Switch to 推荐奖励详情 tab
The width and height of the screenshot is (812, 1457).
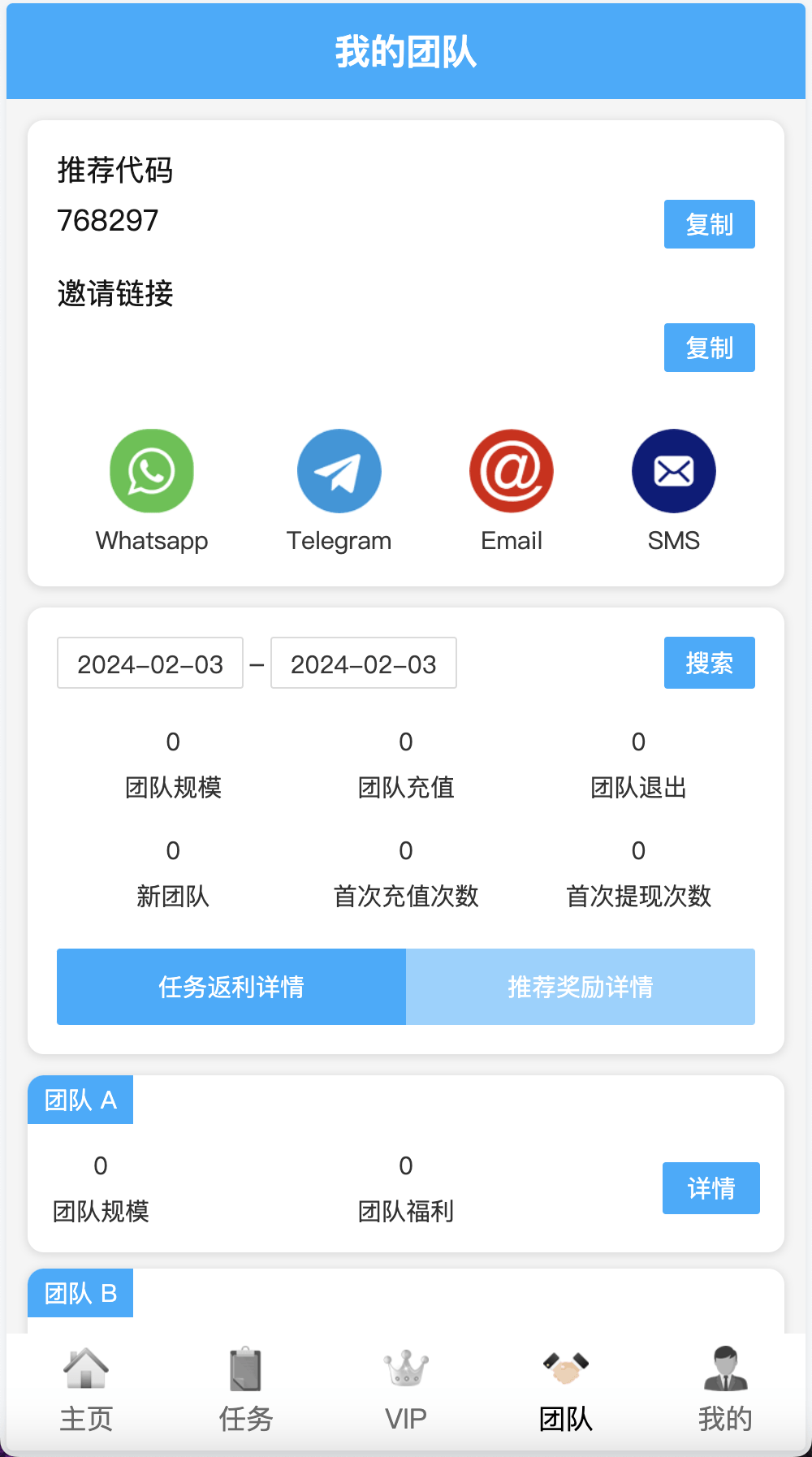click(580, 987)
